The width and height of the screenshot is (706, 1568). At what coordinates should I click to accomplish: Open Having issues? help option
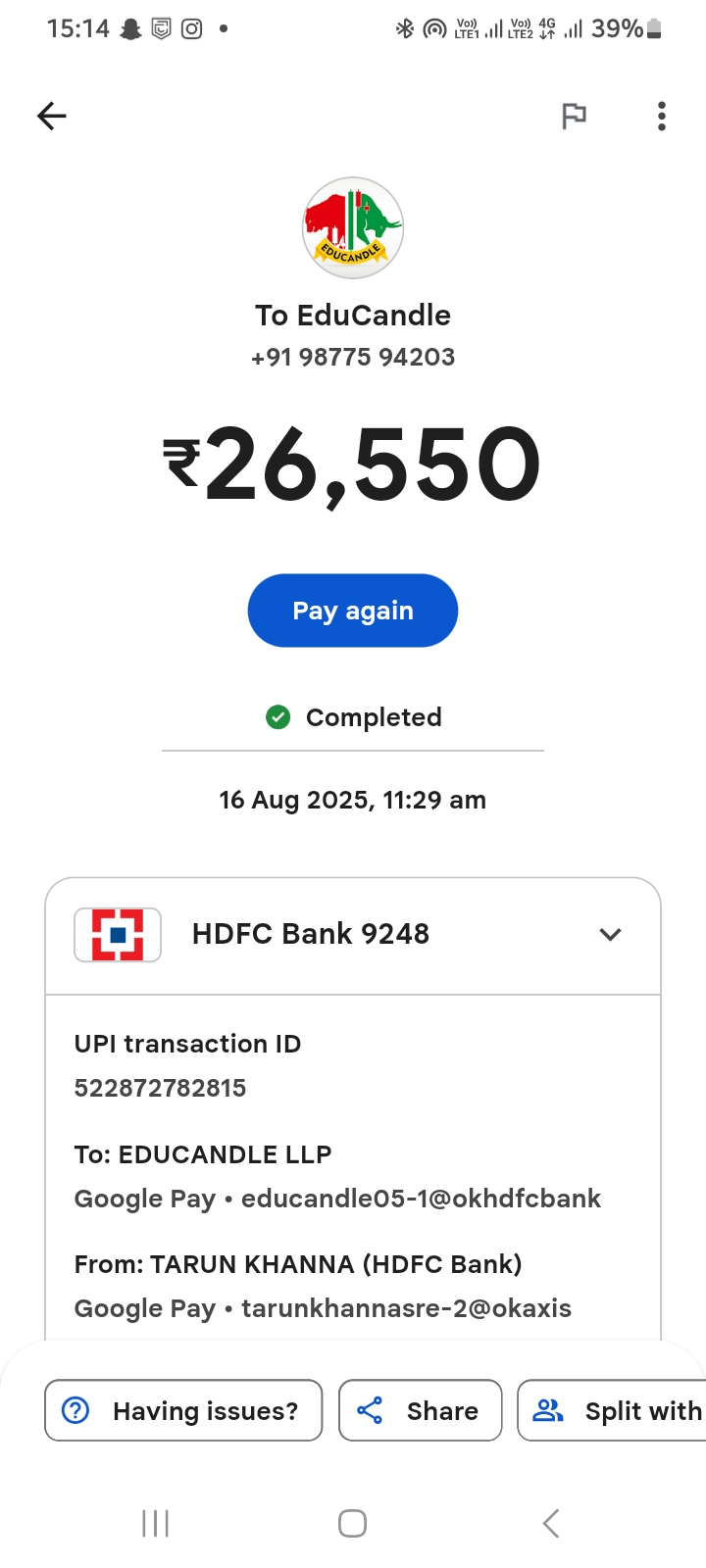pos(183,1410)
